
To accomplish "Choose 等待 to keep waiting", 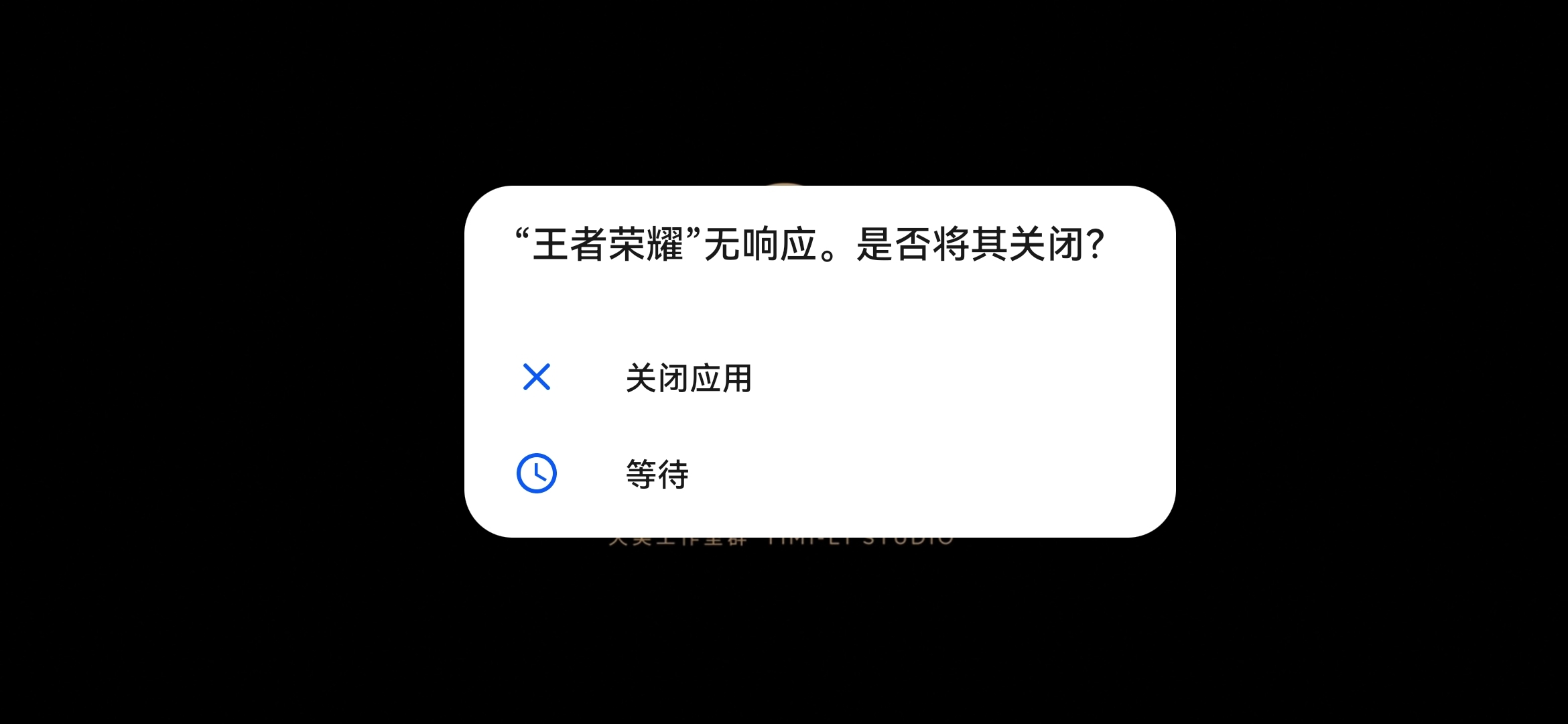I will coord(657,474).
